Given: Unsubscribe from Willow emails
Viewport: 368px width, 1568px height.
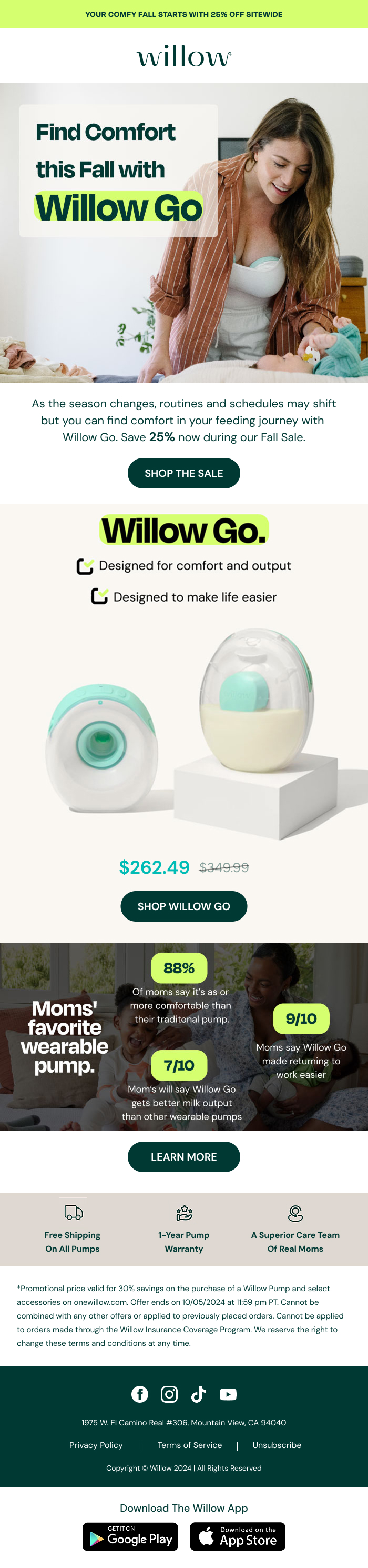Looking at the screenshot, I should [277, 1444].
